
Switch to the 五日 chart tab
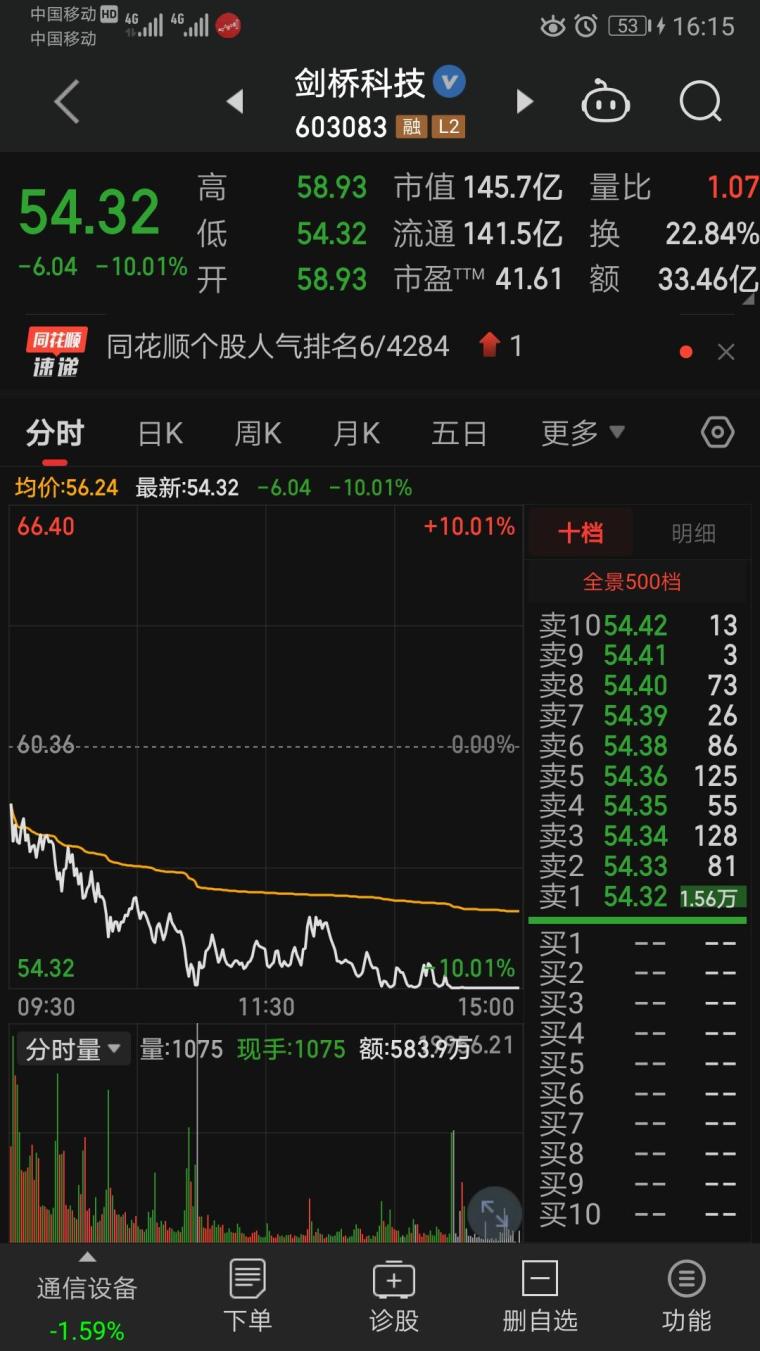[x=459, y=433]
